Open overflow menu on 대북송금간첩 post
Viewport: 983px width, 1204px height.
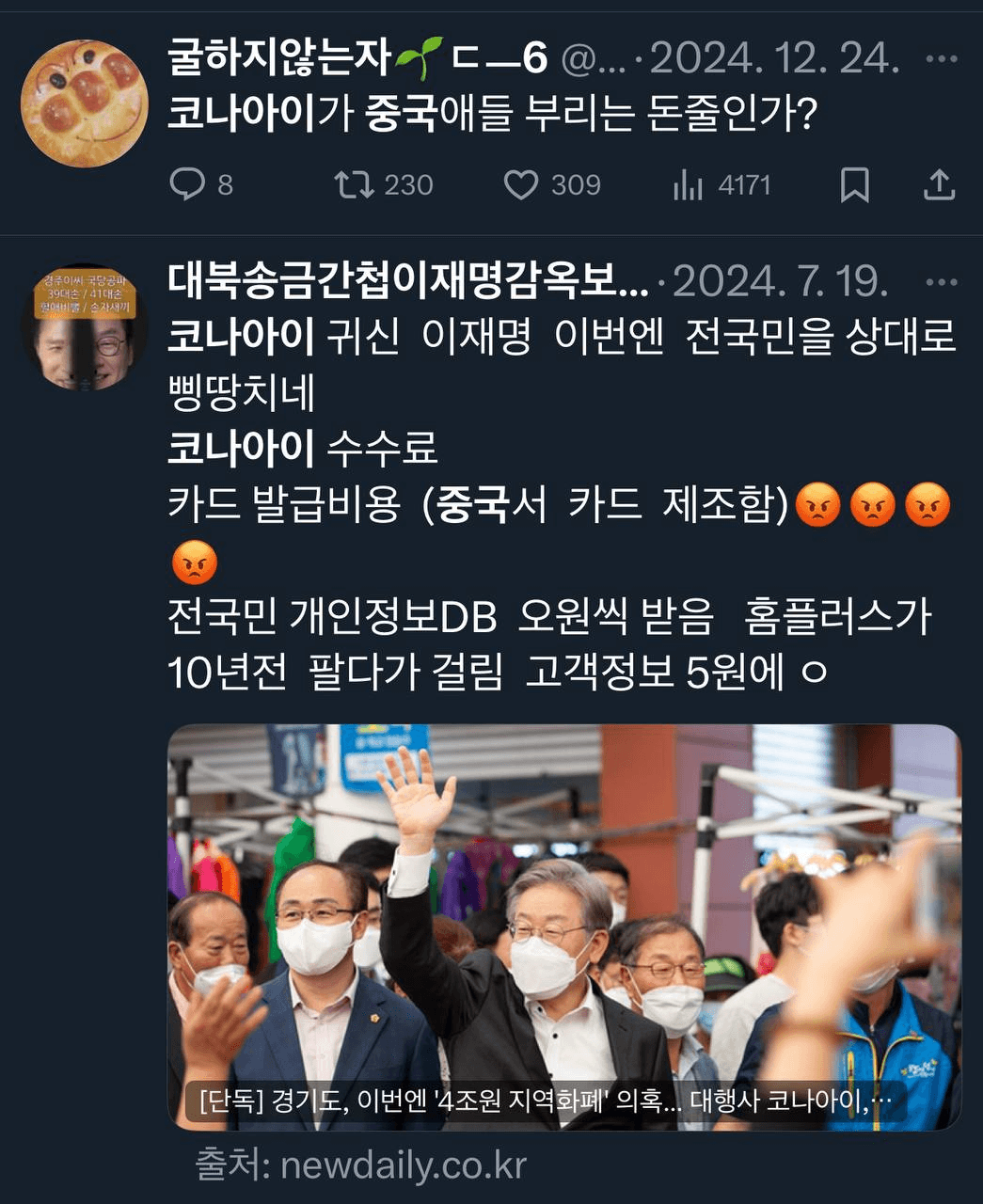tap(942, 281)
